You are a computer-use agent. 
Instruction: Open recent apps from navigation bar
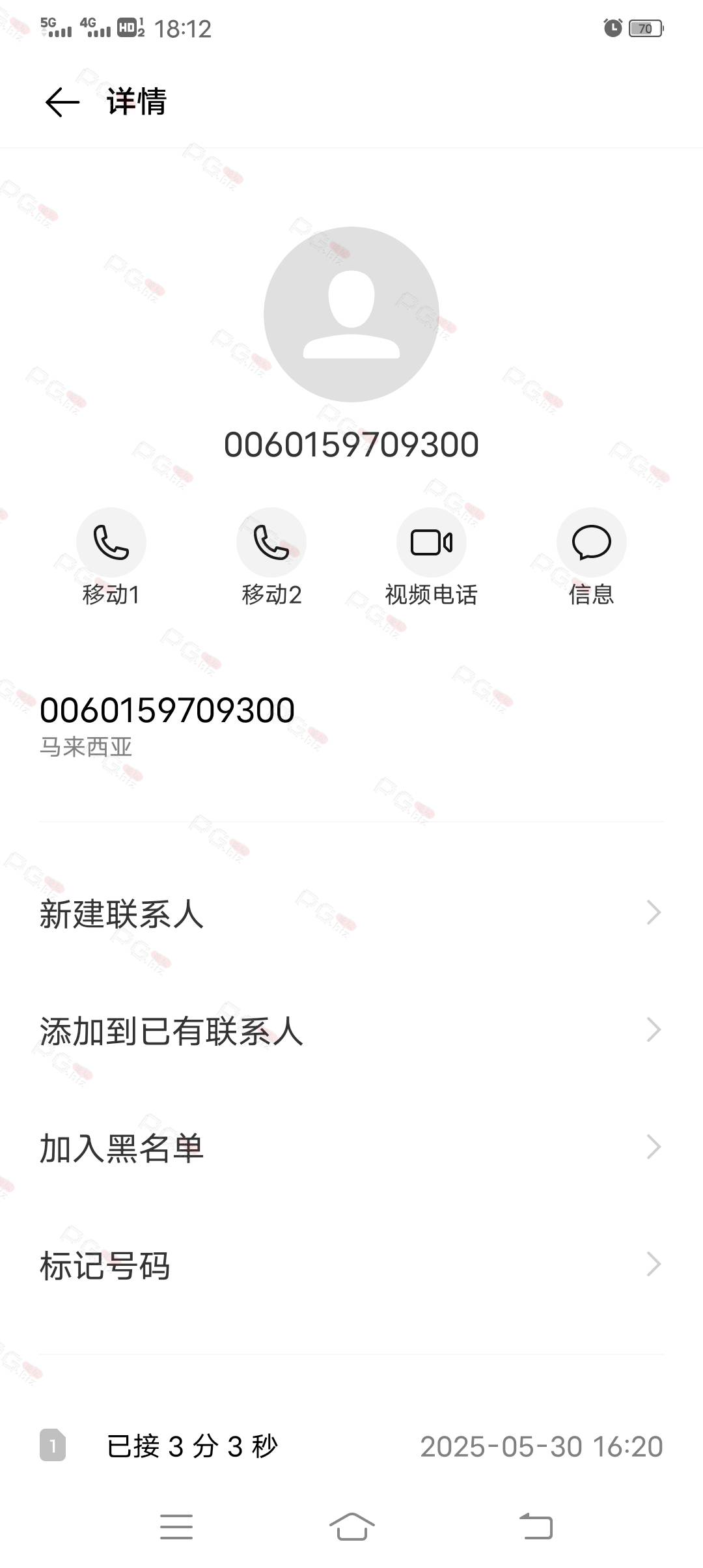(x=176, y=1526)
